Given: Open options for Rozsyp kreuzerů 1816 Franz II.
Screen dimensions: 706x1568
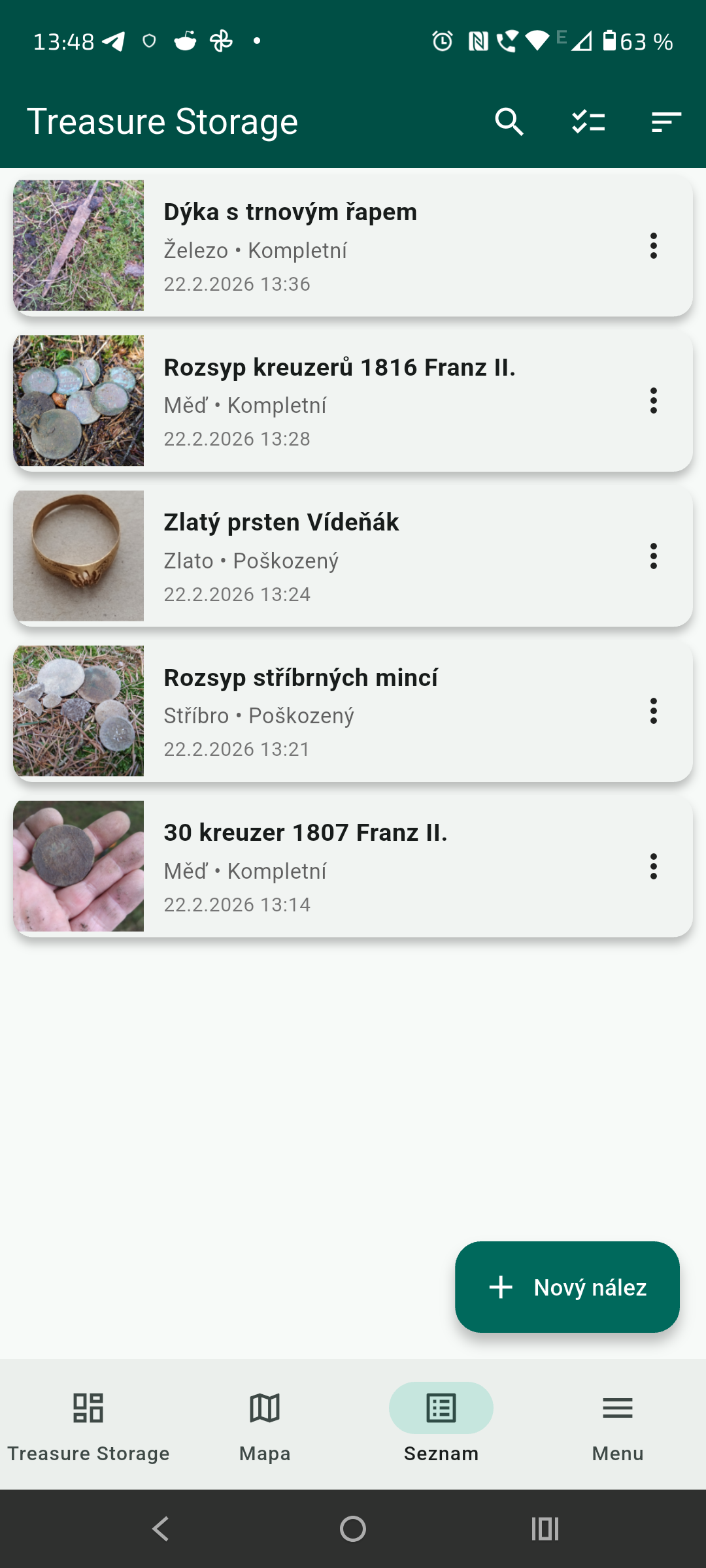Looking at the screenshot, I should (654, 402).
